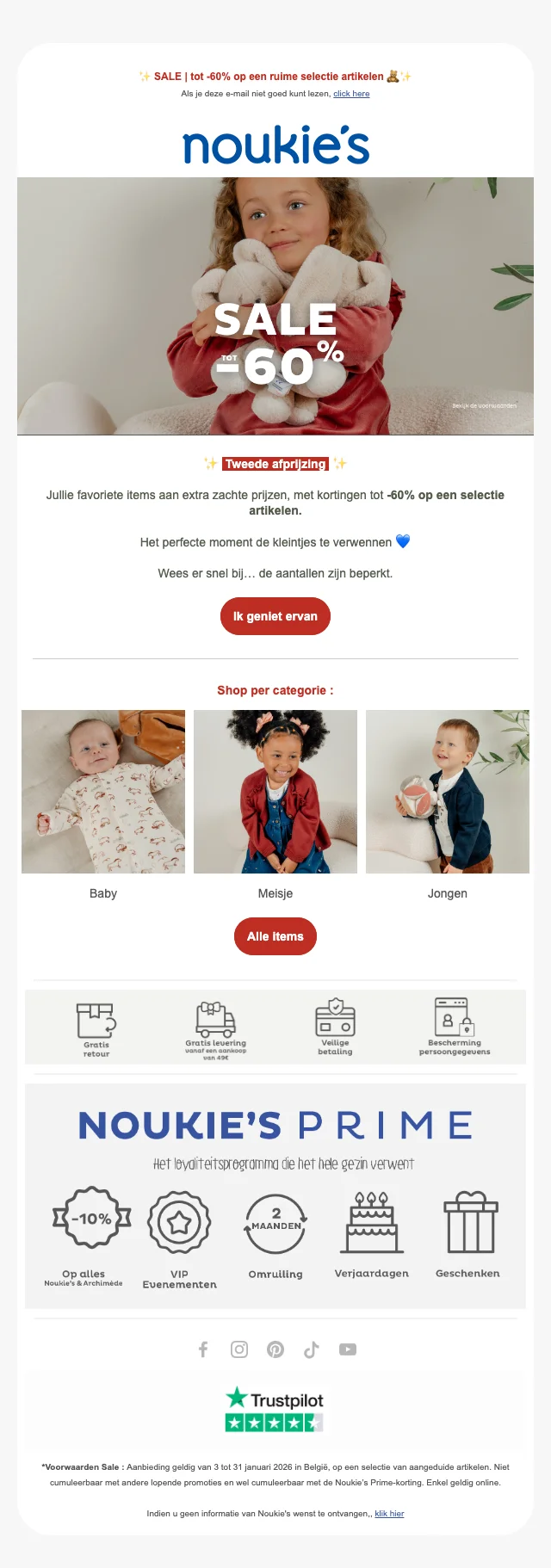Open the YouTube channel

[348, 1349]
